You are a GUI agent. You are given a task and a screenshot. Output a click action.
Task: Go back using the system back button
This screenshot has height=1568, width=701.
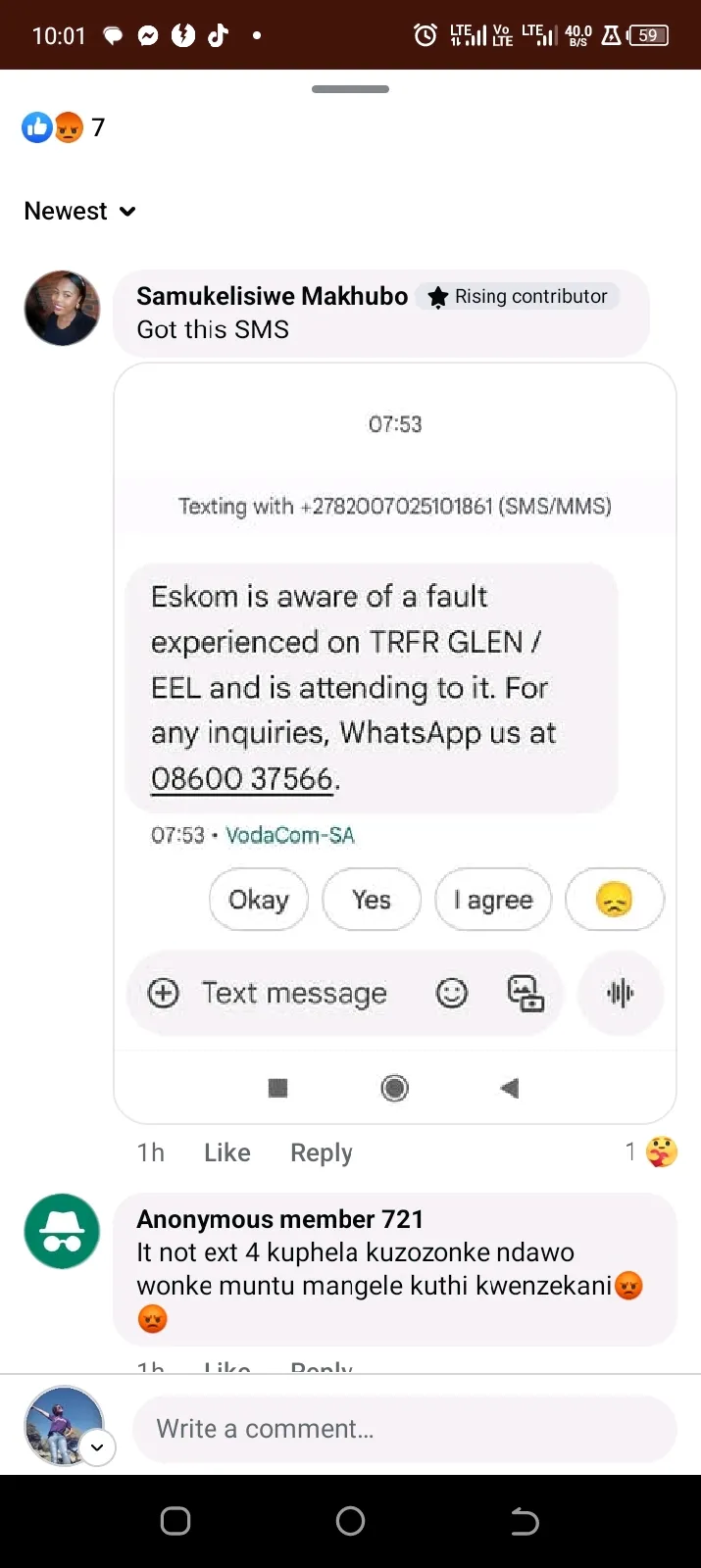click(526, 1521)
